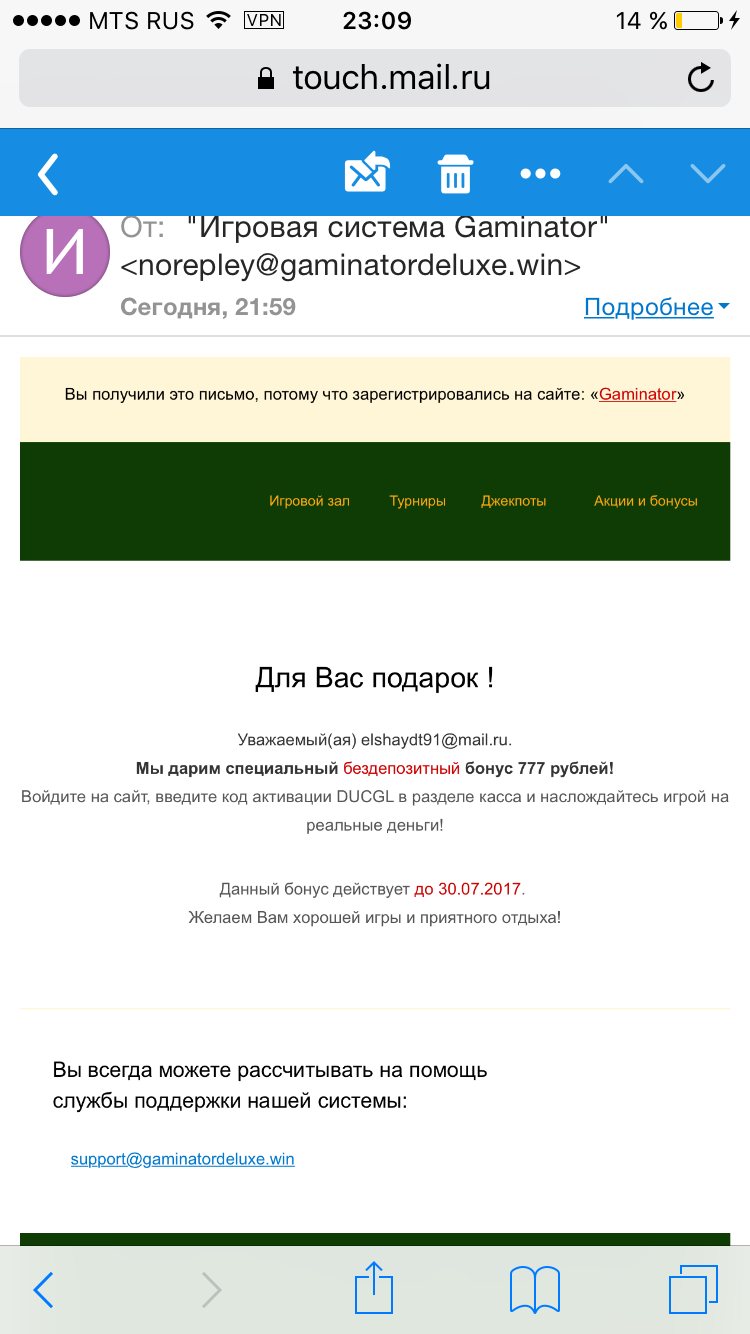Expand the Подробнее sender details
The height and width of the screenshot is (1334, 750).
click(x=656, y=307)
